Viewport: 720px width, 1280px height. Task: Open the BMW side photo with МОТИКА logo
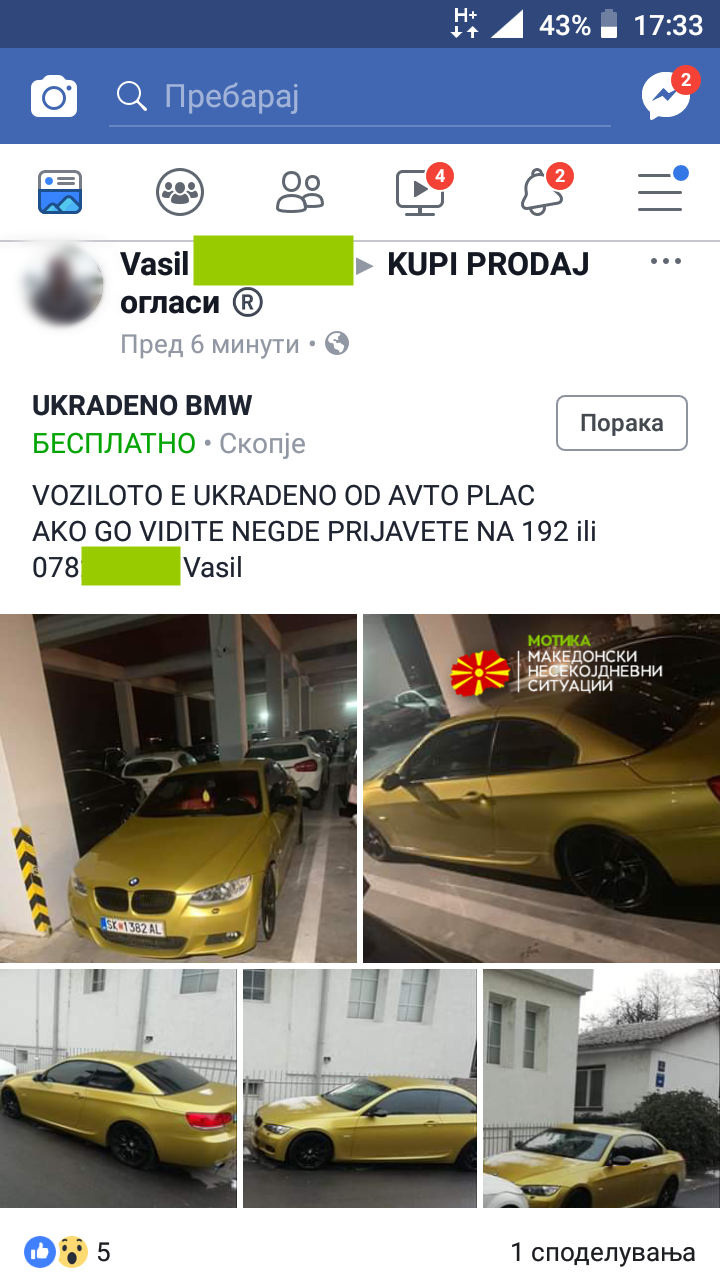(541, 788)
